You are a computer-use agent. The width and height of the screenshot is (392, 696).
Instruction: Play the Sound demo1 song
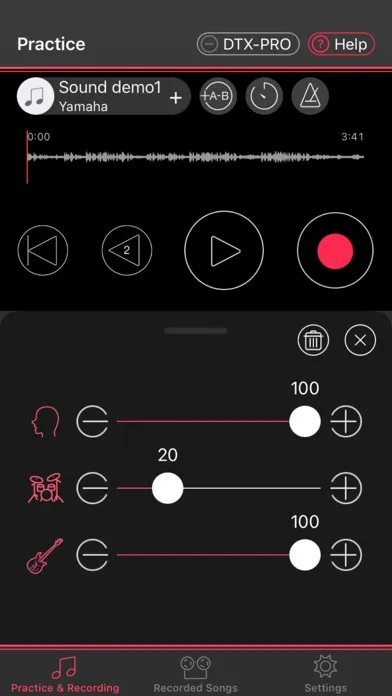click(x=224, y=250)
